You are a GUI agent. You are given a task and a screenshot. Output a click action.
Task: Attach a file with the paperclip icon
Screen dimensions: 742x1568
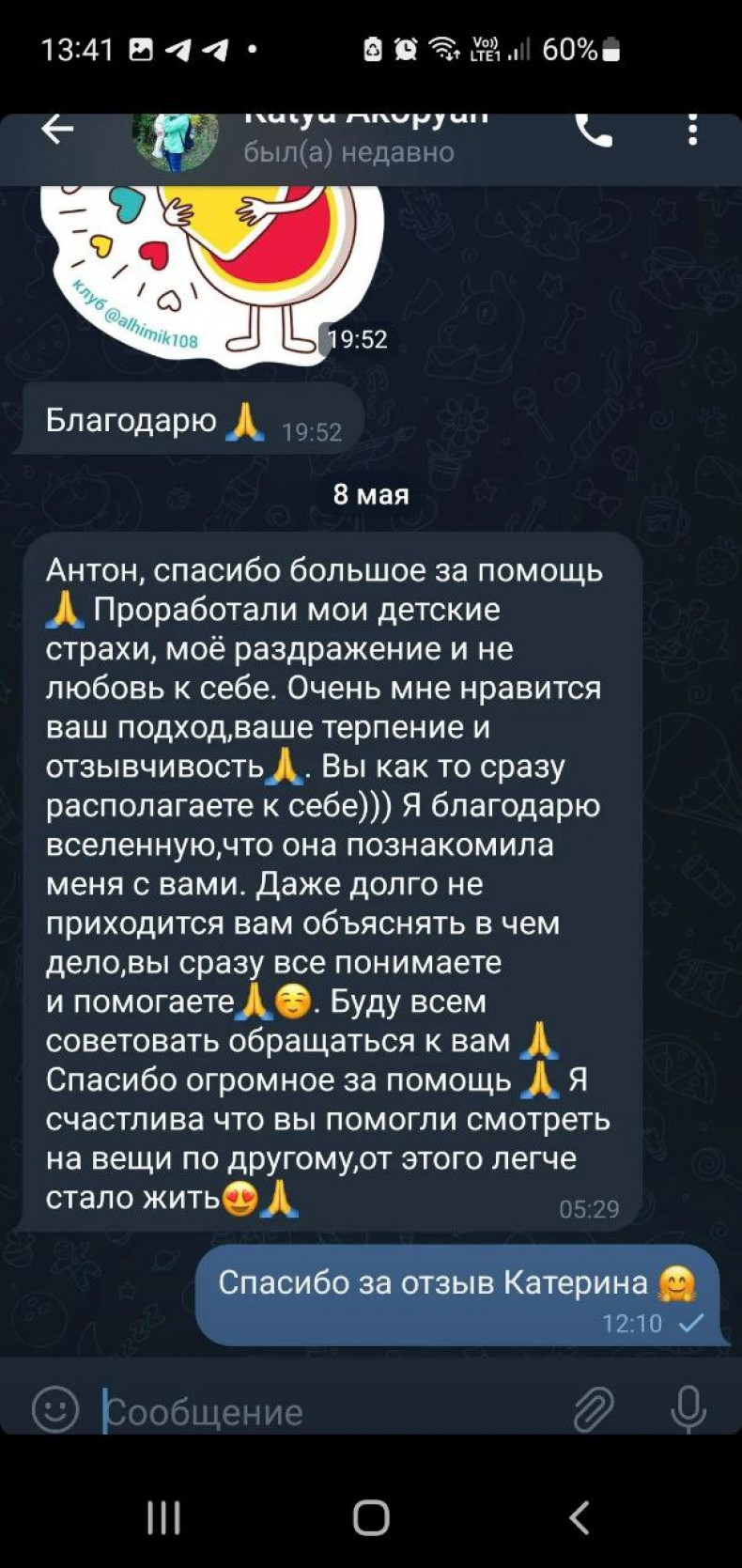coord(594,1409)
